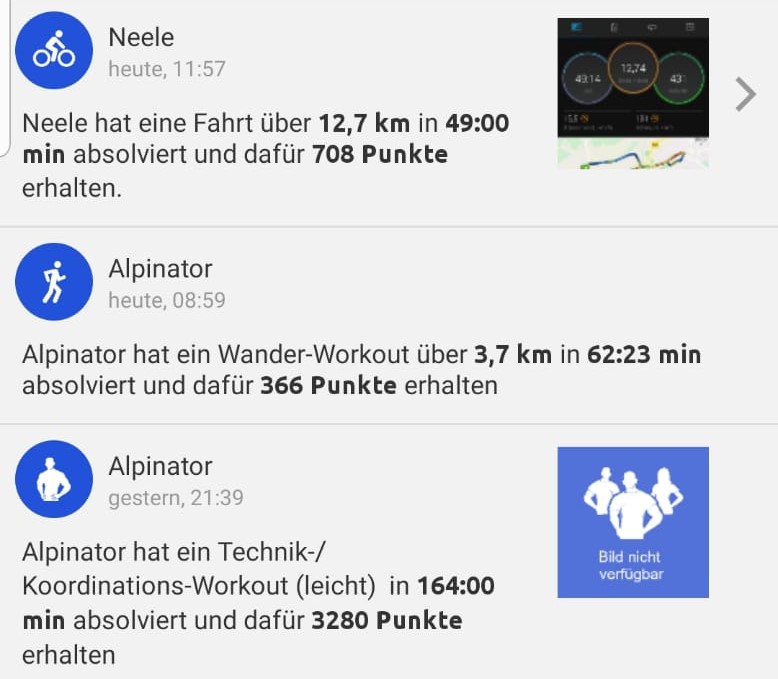Open Alpinator's Technik-/Koordinations-Workout entry
The height and width of the screenshot is (679, 778).
coord(257,601)
